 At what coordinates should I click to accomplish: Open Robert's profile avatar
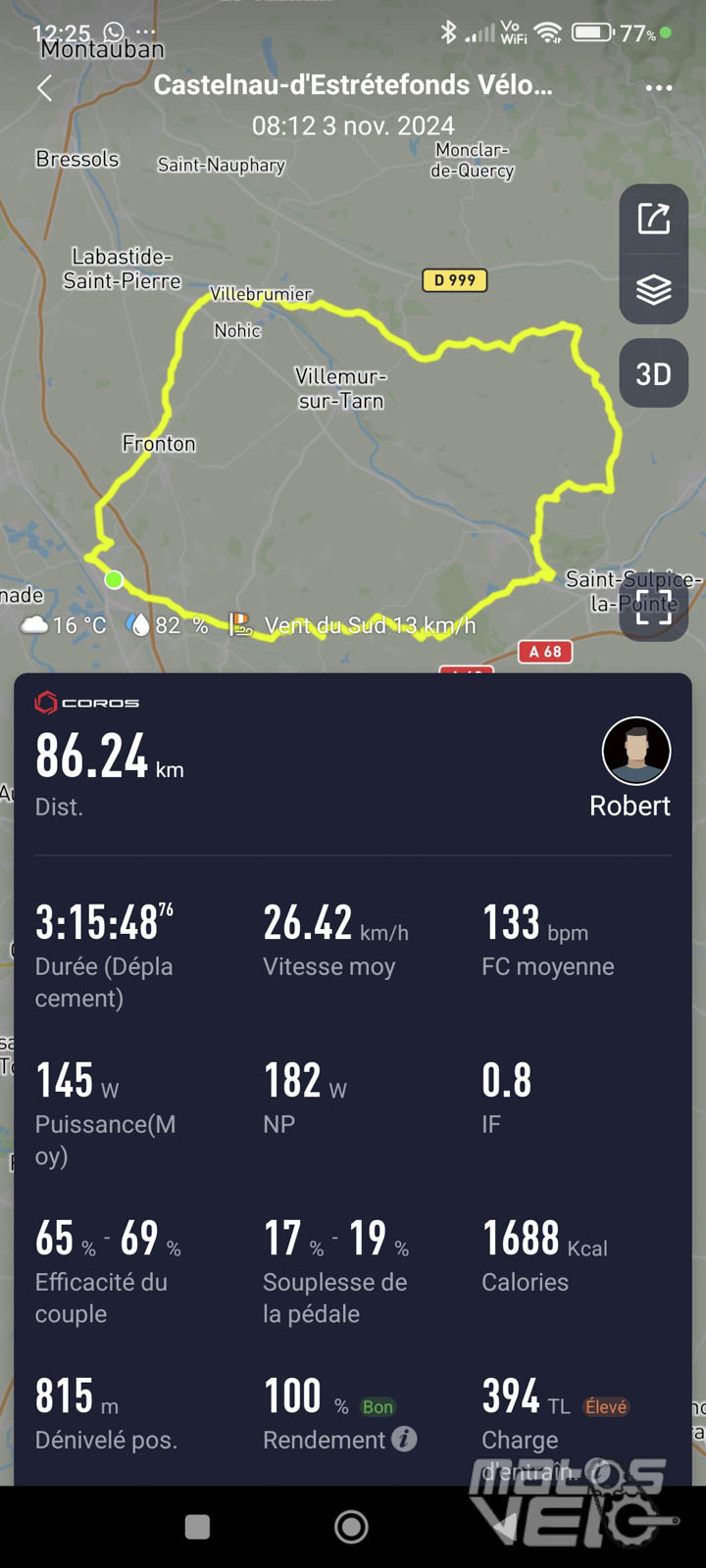tap(636, 752)
